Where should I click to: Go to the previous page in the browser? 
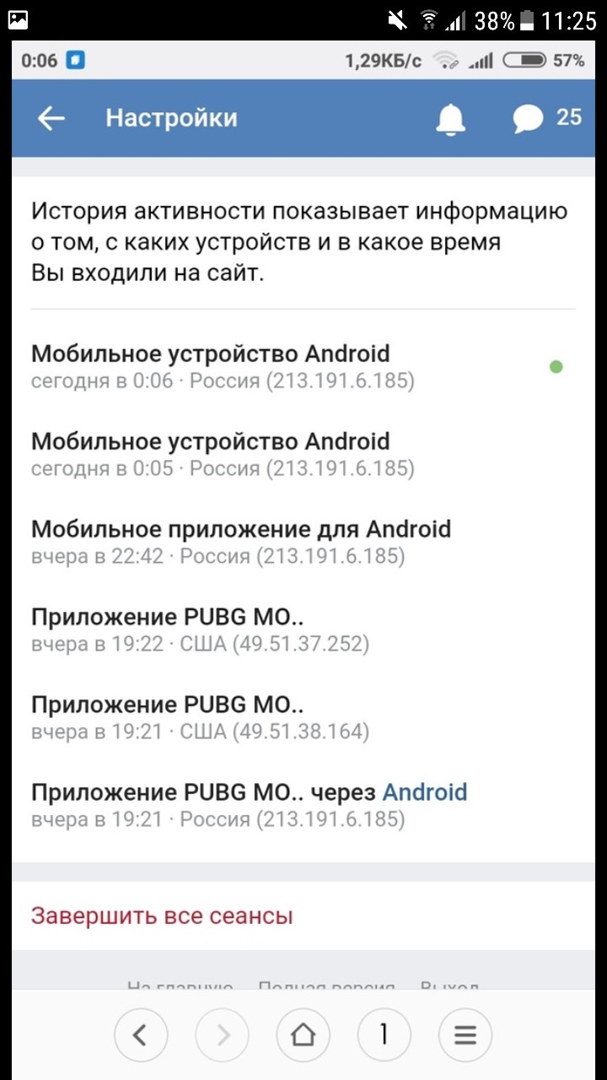(x=140, y=1034)
